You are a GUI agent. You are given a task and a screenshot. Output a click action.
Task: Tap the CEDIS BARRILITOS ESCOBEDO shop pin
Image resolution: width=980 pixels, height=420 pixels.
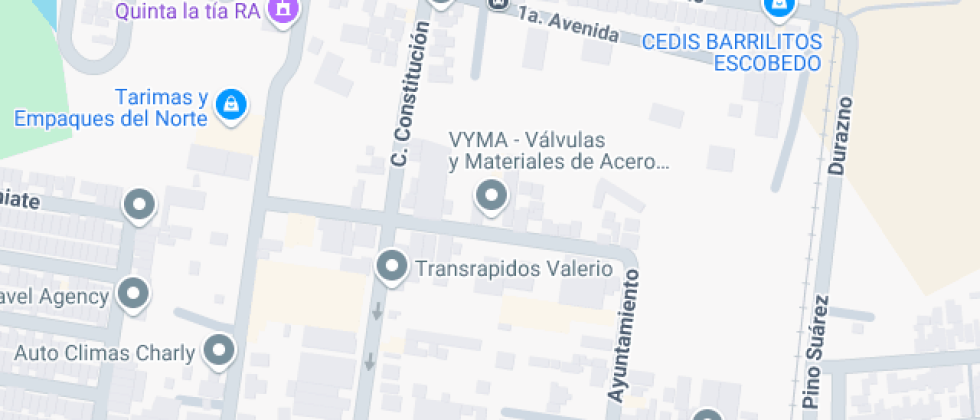coord(778,6)
